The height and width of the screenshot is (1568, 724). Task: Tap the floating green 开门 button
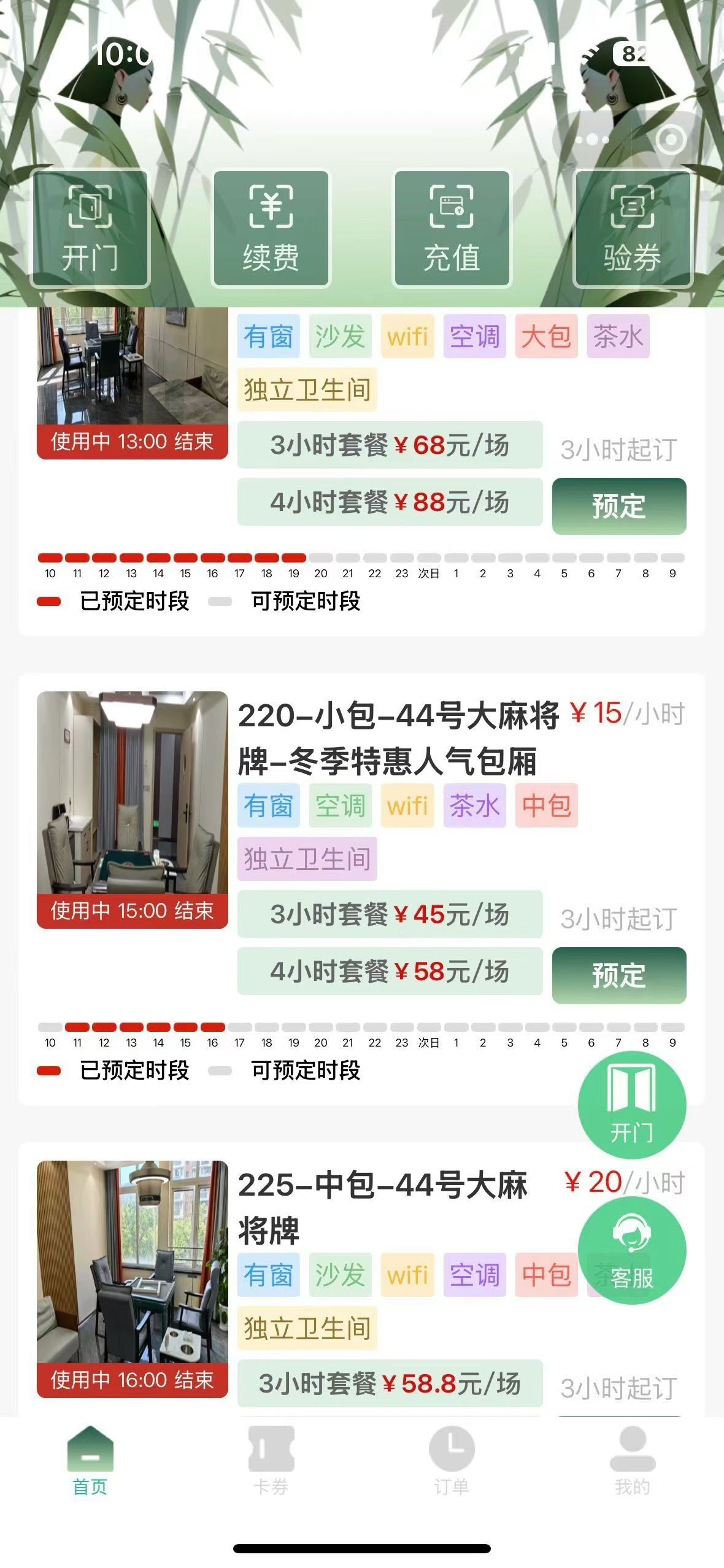(631, 1104)
